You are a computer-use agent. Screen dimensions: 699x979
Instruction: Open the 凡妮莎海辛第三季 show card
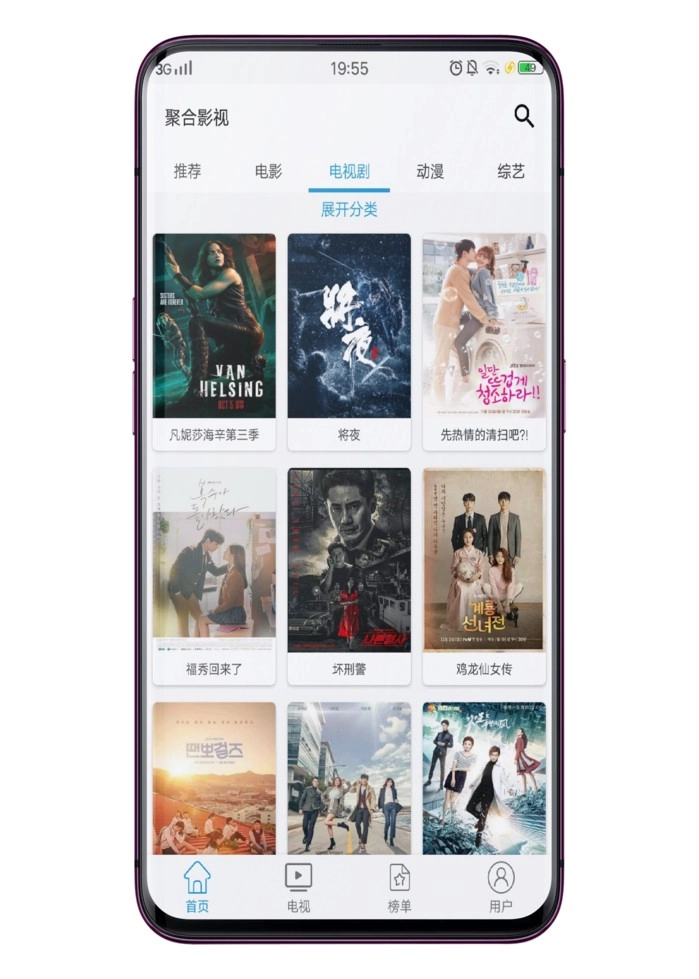click(x=214, y=340)
